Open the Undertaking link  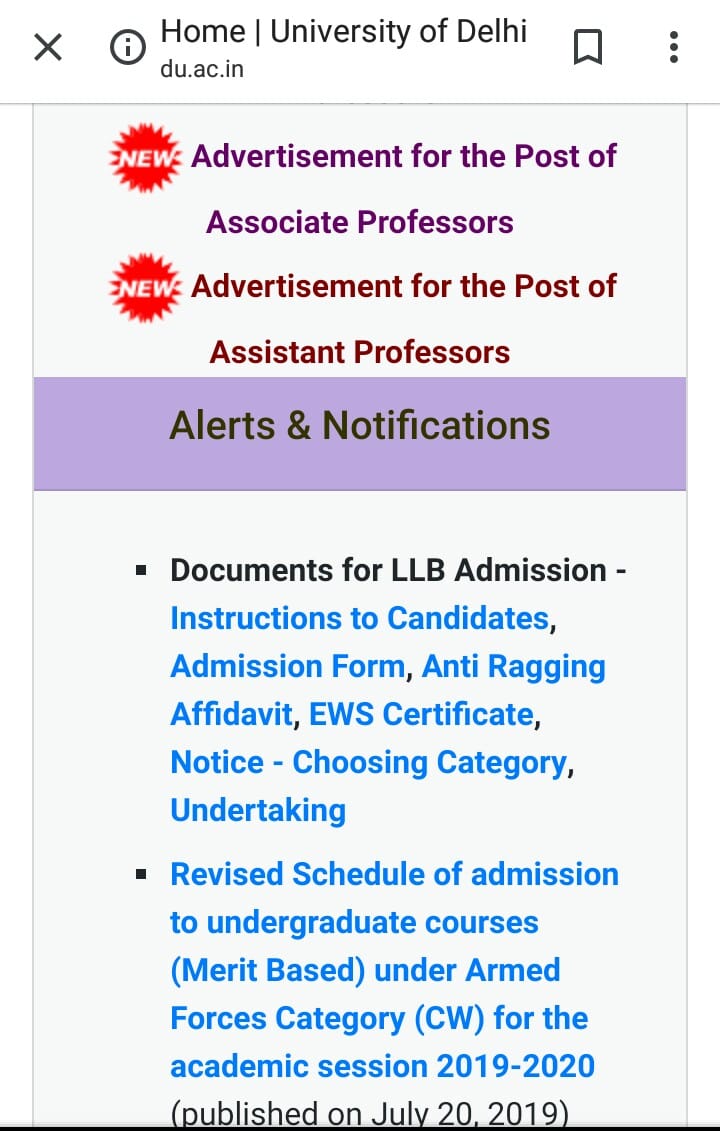pyautogui.click(x=258, y=811)
